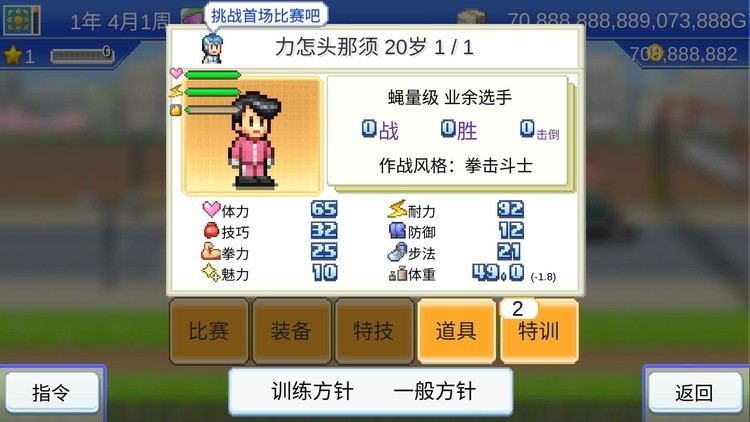Tap the 指令 command button
The width and height of the screenshot is (750, 422).
click(x=52, y=393)
